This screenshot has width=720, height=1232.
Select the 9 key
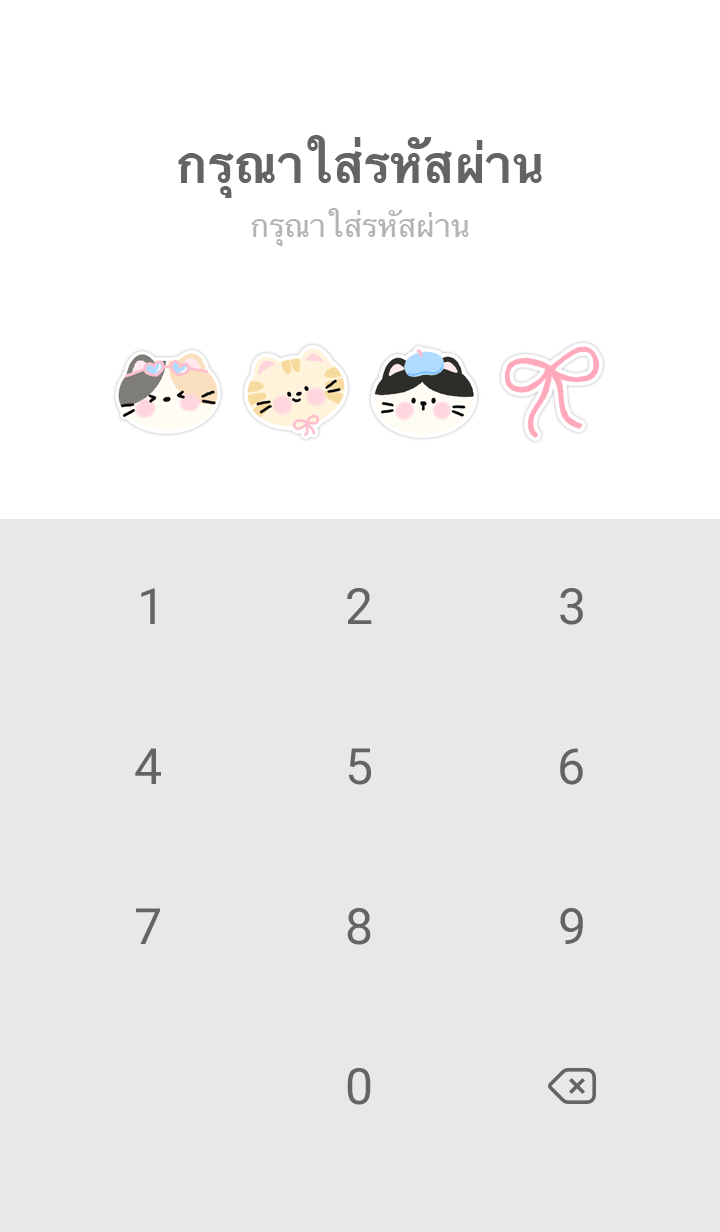click(x=571, y=927)
